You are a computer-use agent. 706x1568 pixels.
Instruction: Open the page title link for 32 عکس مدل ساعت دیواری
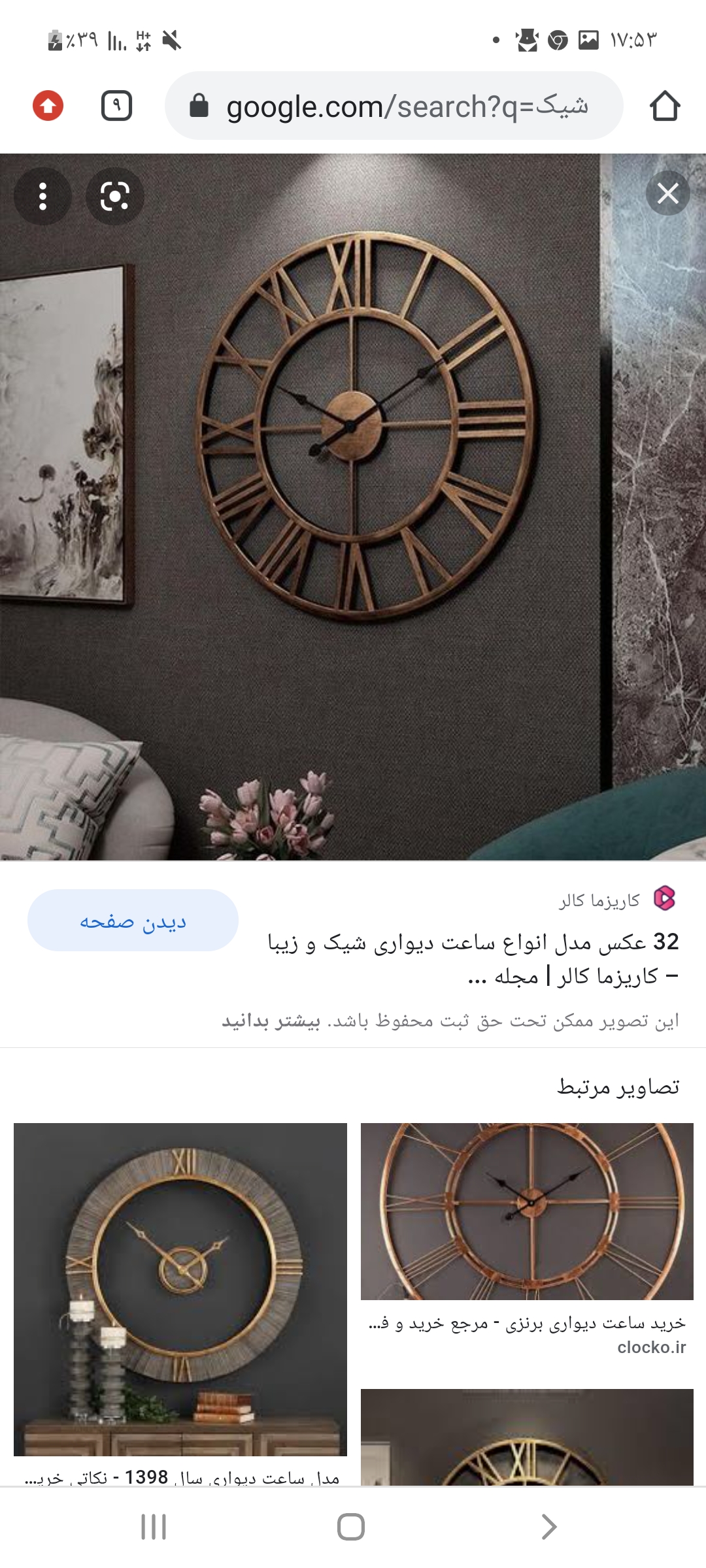coord(473,958)
